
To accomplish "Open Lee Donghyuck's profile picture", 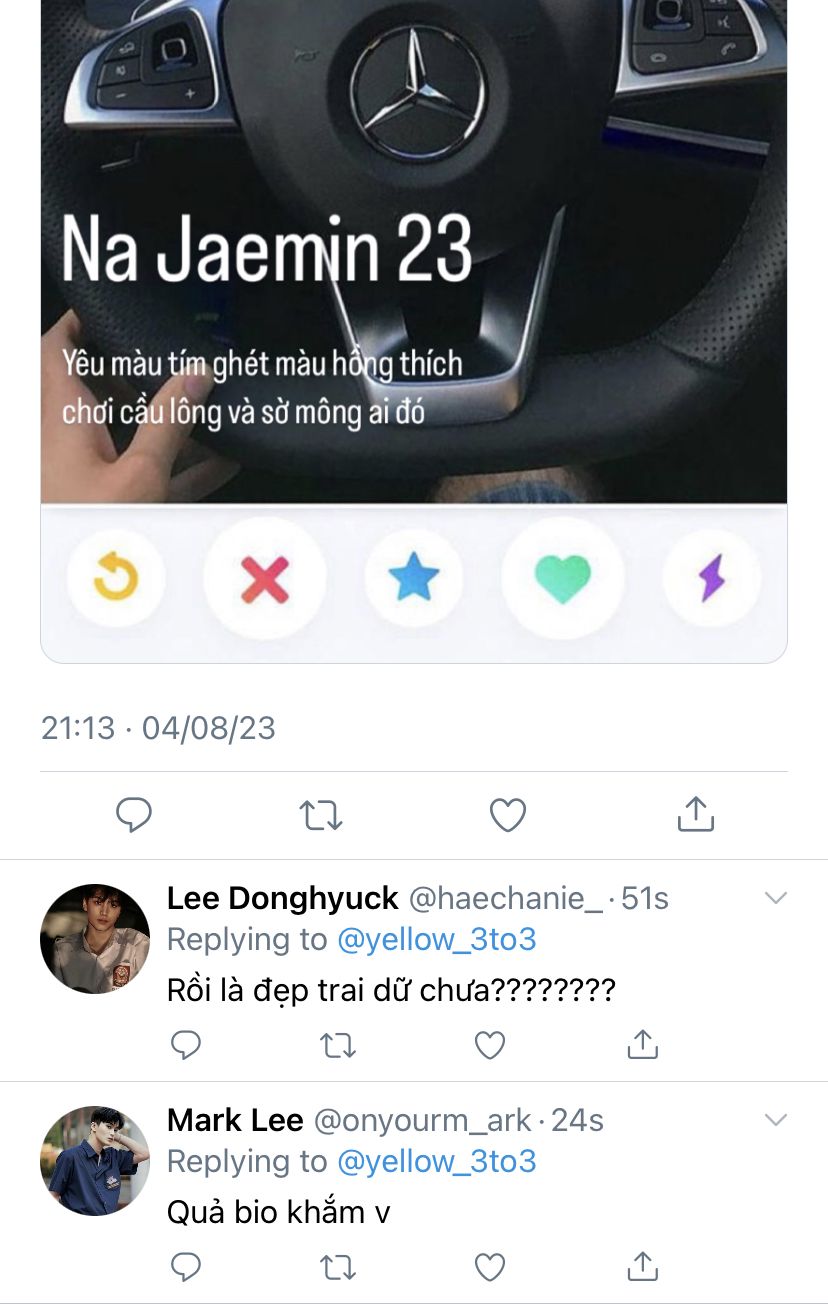I will (95, 939).
